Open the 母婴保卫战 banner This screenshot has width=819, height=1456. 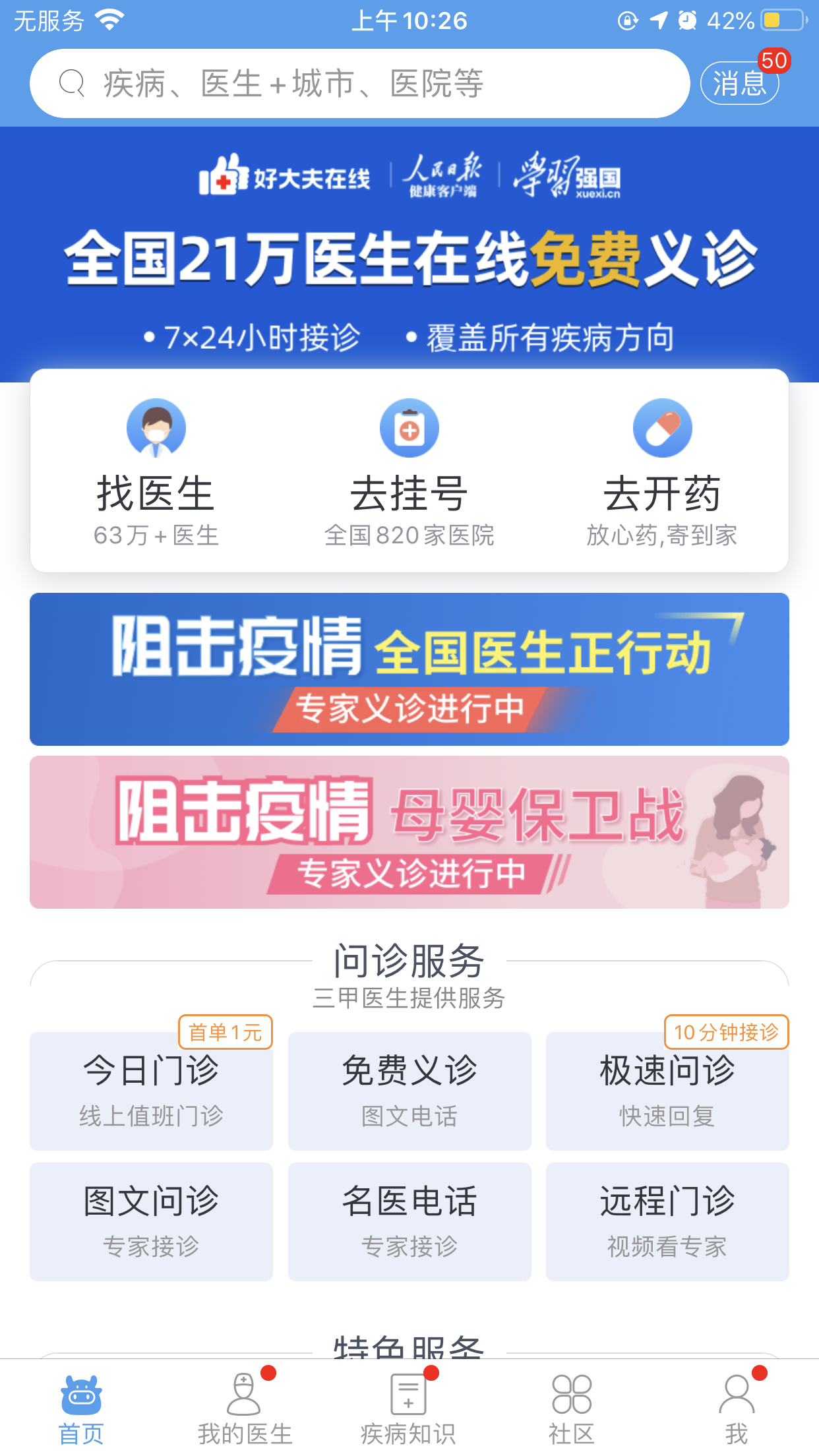409,832
